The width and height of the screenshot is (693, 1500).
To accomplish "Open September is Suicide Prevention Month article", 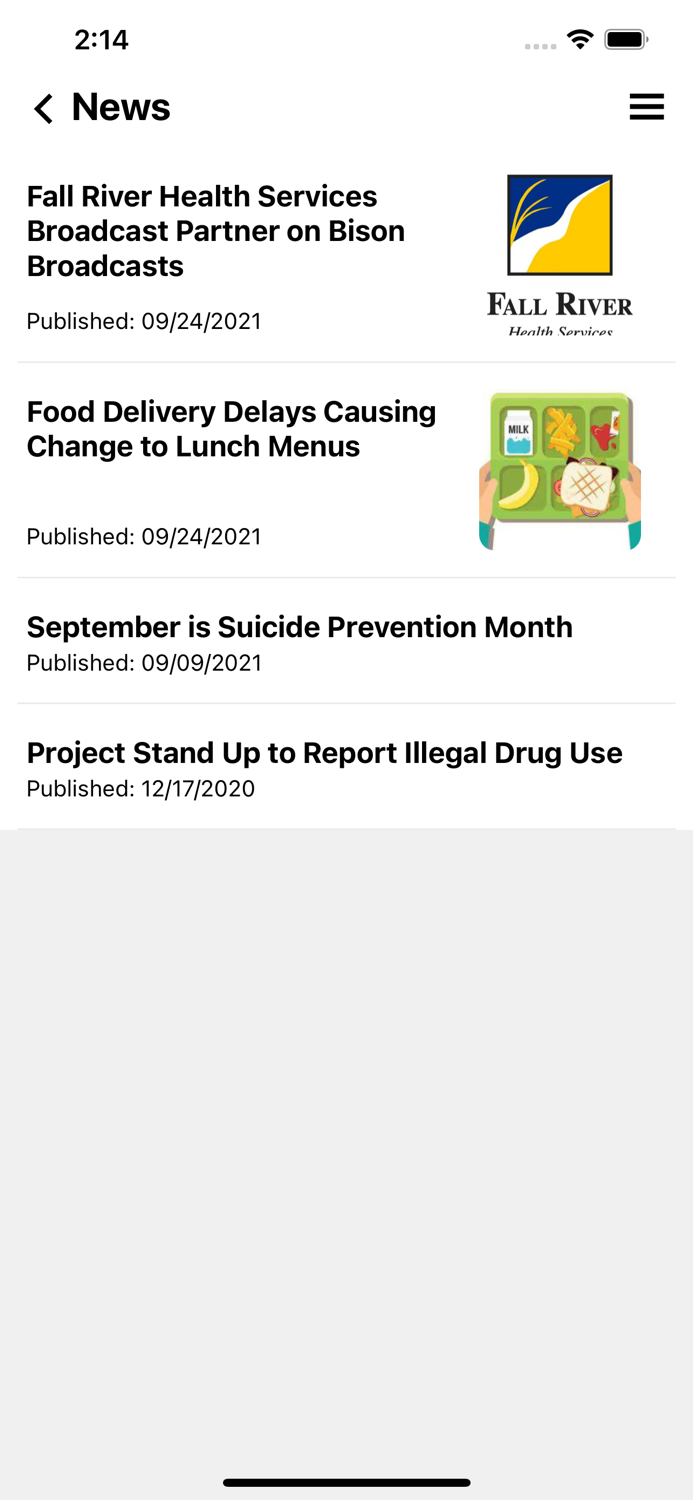I will (x=299, y=627).
